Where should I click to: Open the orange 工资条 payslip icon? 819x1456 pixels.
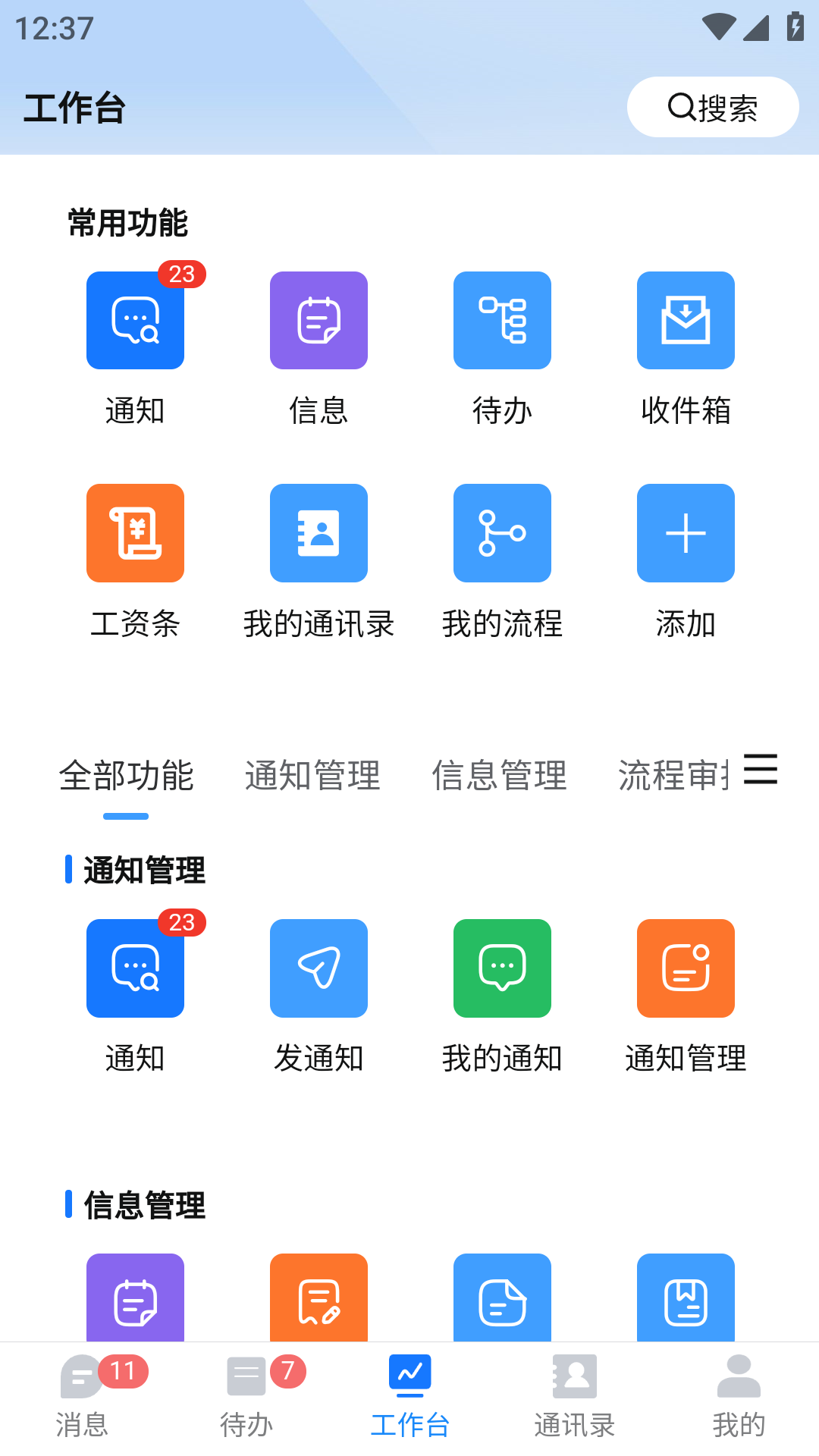point(135,532)
